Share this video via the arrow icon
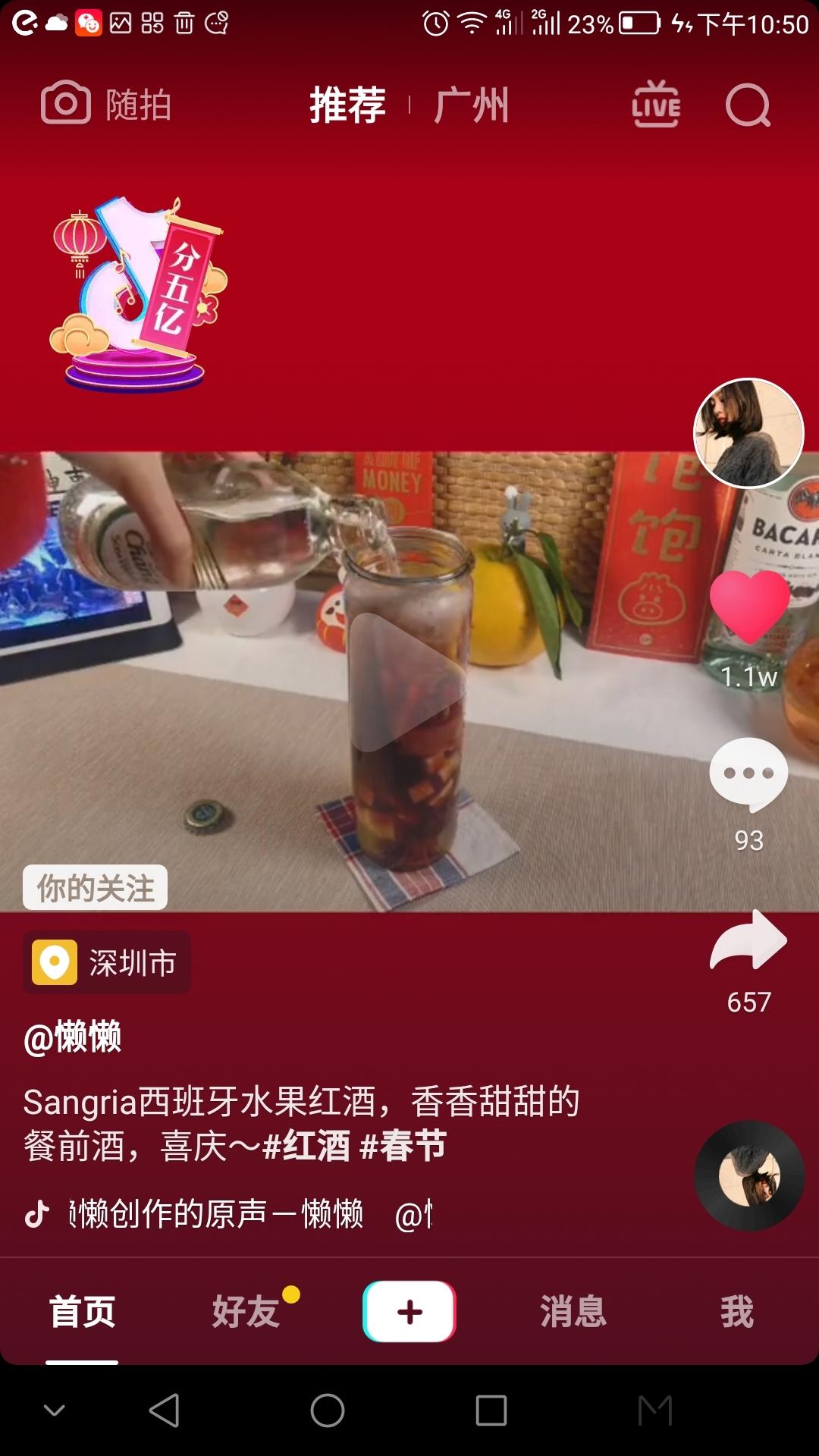 [x=748, y=942]
